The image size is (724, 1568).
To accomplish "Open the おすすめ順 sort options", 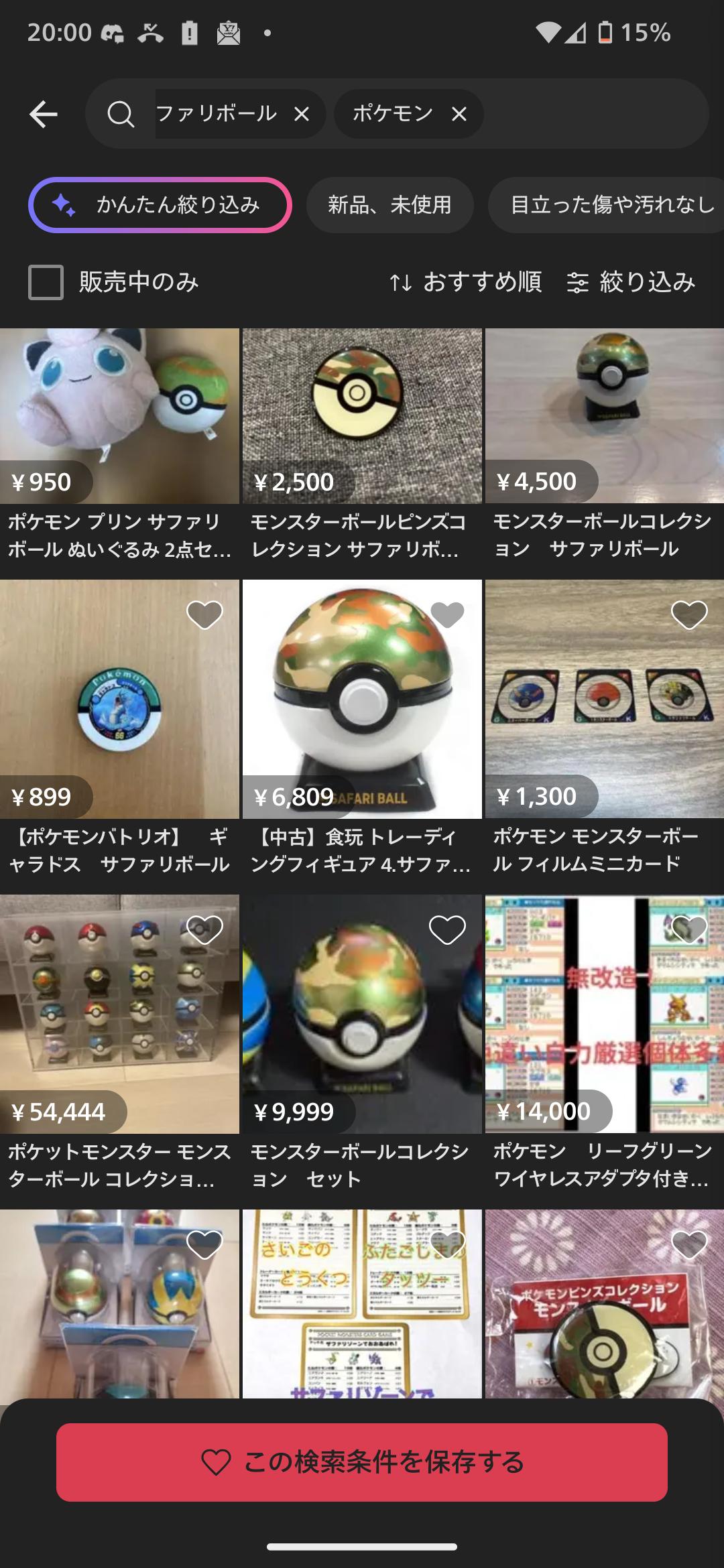I will [465, 282].
